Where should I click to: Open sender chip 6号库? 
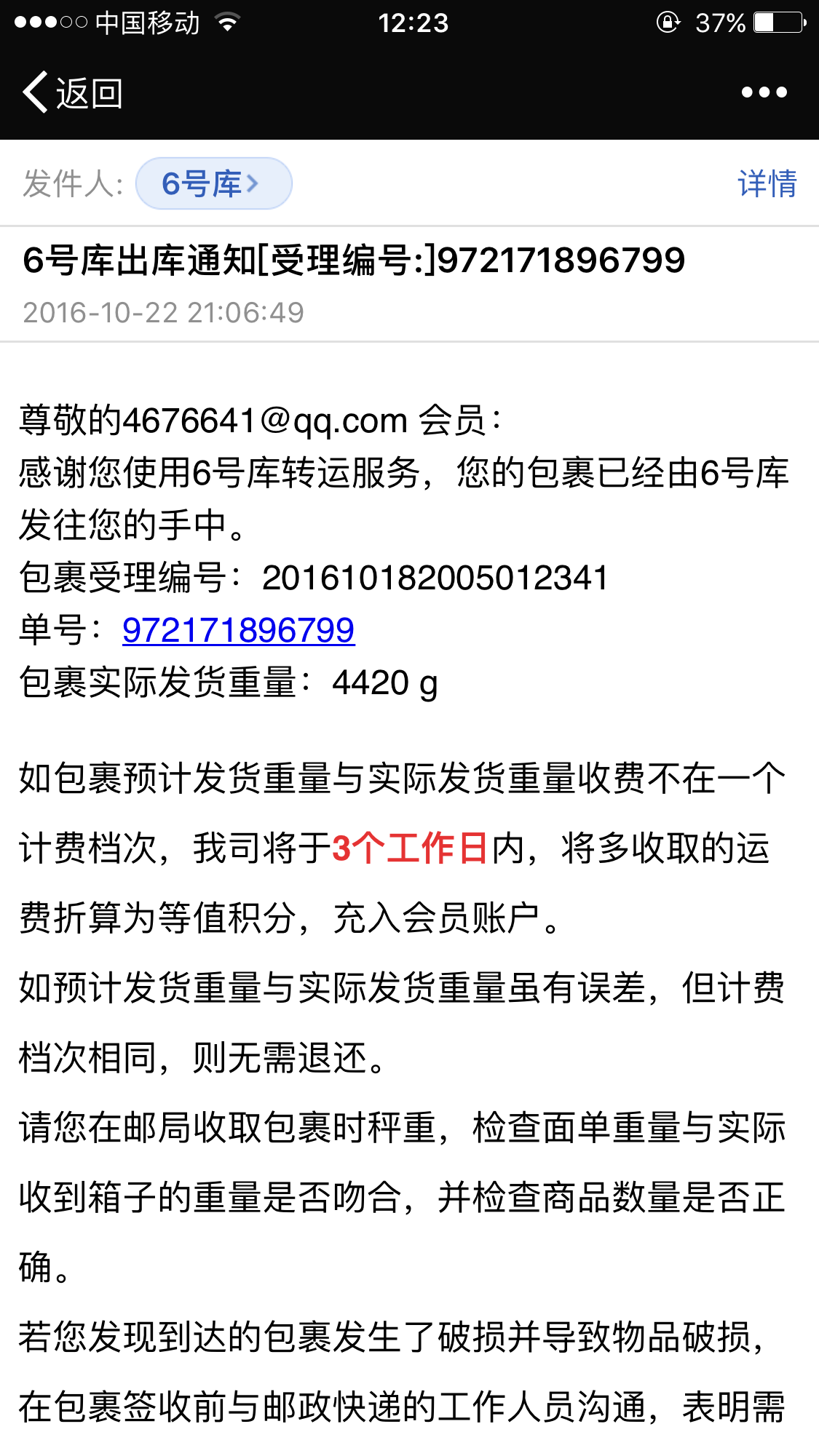click(x=214, y=183)
